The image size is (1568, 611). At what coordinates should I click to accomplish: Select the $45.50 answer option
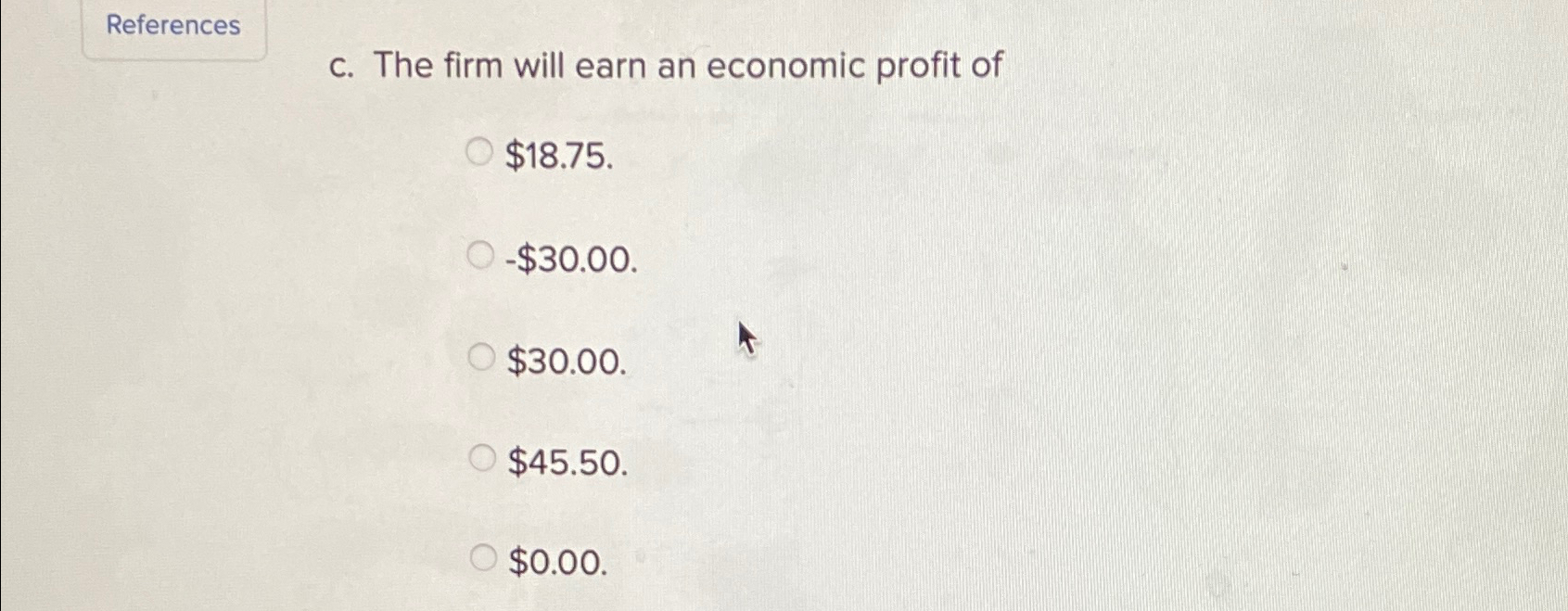(x=482, y=457)
